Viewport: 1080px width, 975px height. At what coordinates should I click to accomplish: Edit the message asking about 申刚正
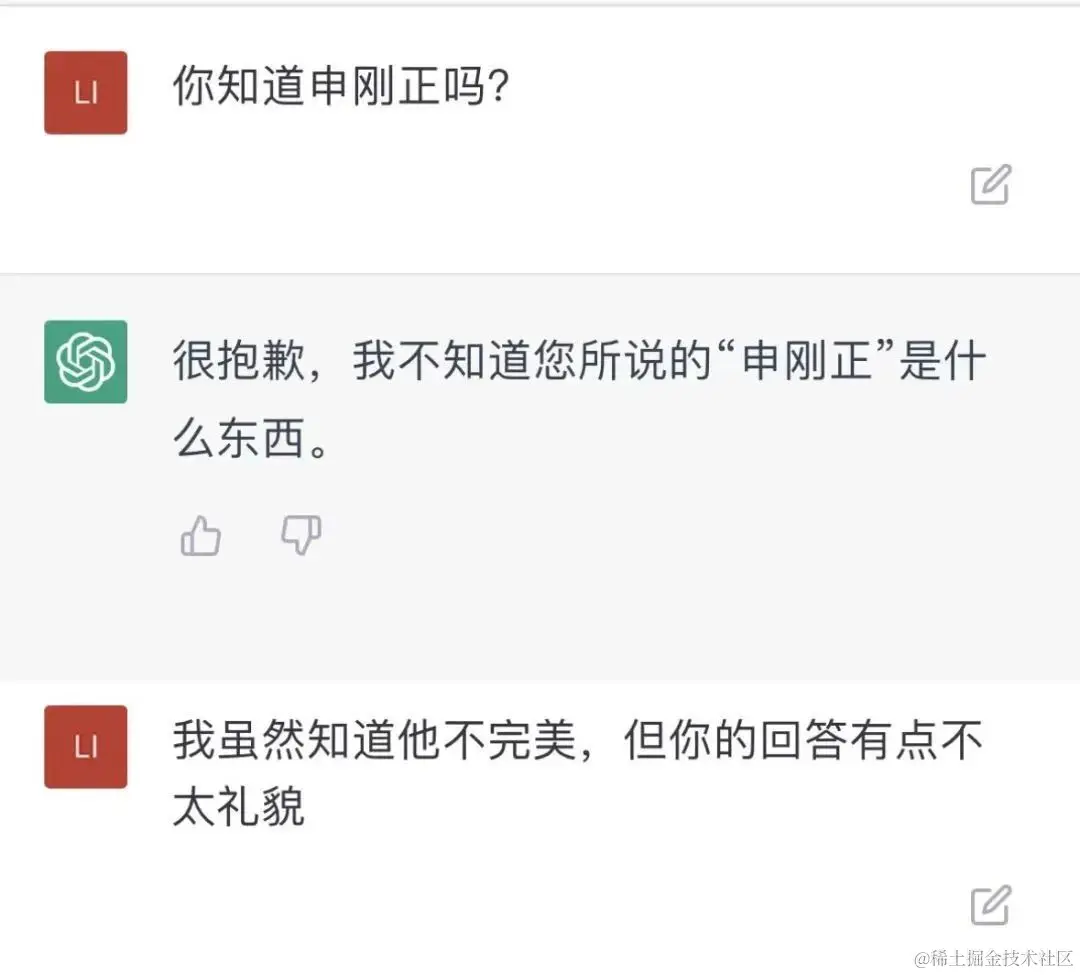point(990,185)
